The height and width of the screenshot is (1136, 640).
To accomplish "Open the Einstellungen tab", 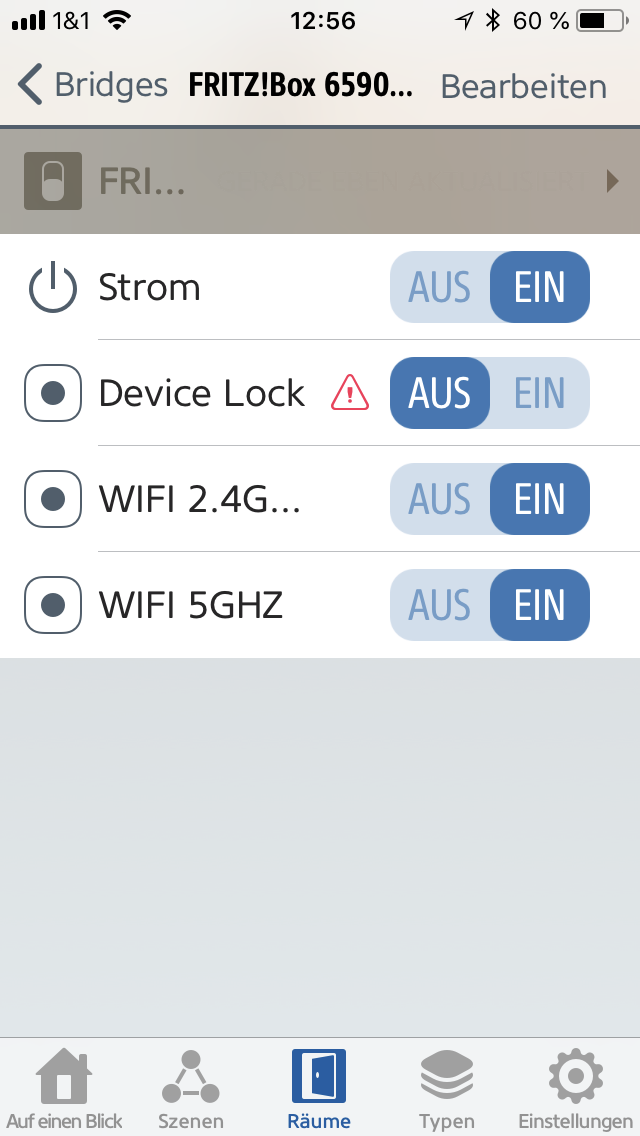I will pyautogui.click(x=575, y=1090).
